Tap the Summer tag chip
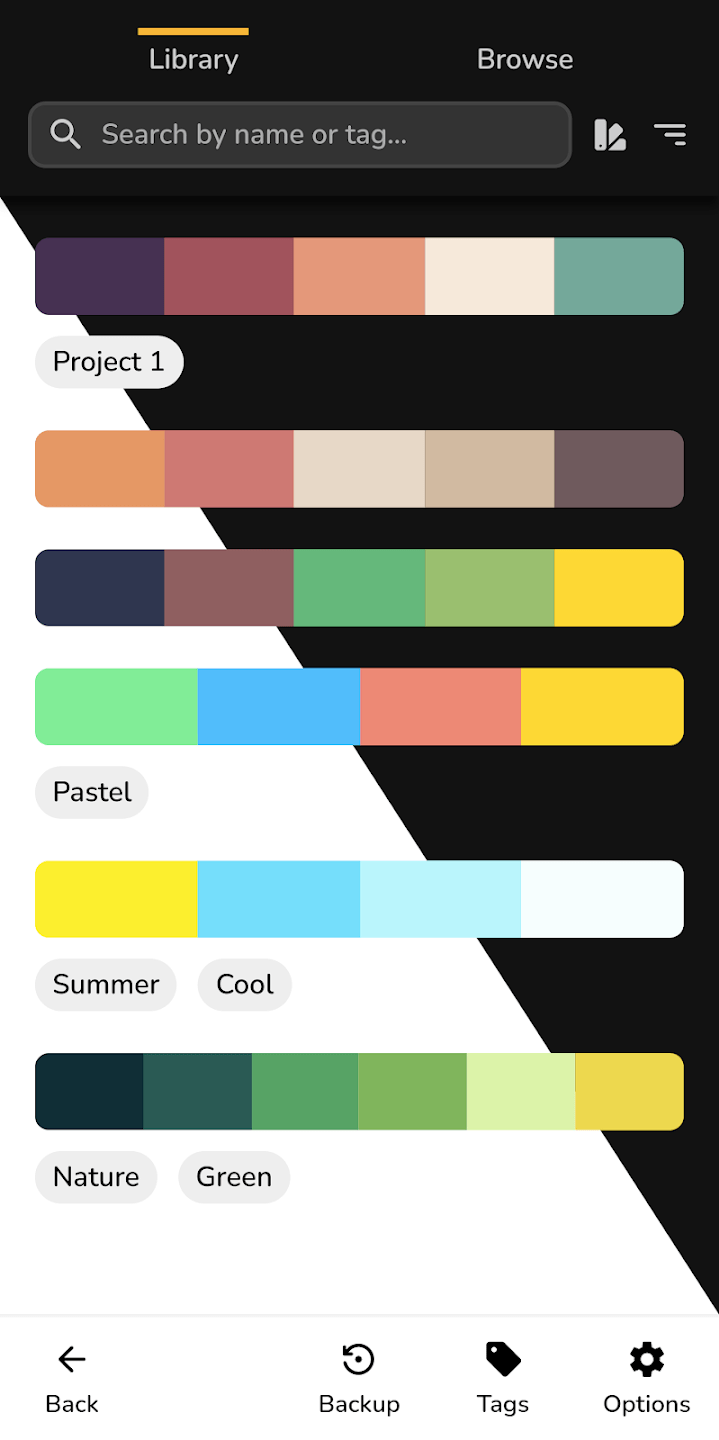This screenshot has height=1440, width=719. (106, 985)
